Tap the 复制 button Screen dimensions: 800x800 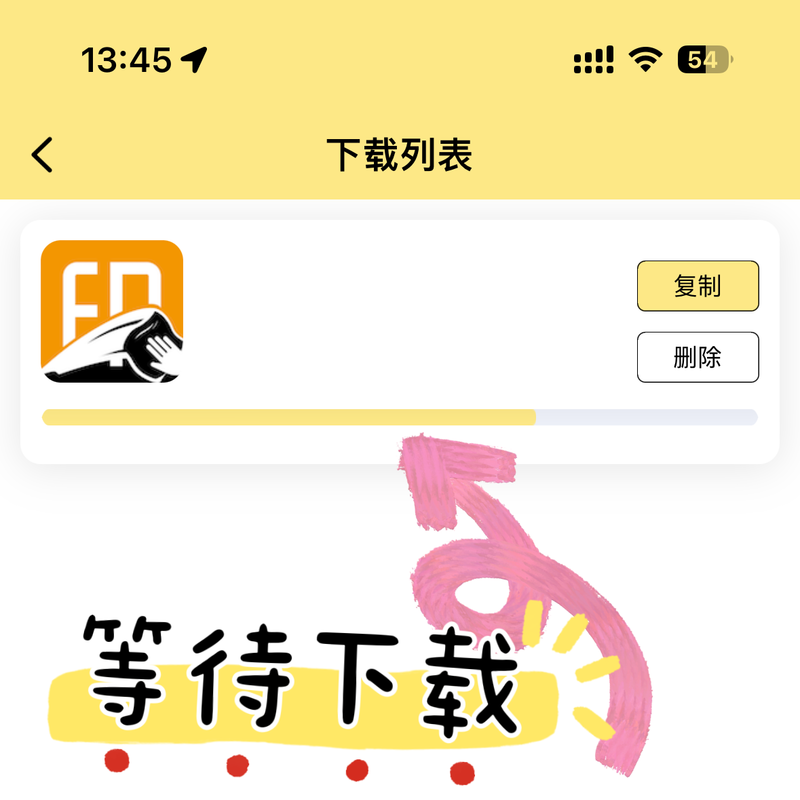(697, 286)
